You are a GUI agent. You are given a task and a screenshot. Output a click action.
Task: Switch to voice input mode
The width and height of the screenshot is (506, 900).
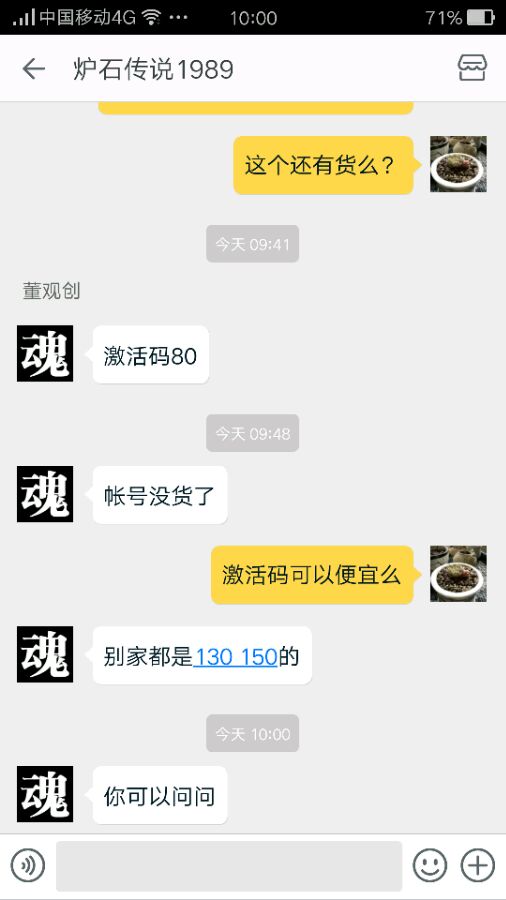28,865
